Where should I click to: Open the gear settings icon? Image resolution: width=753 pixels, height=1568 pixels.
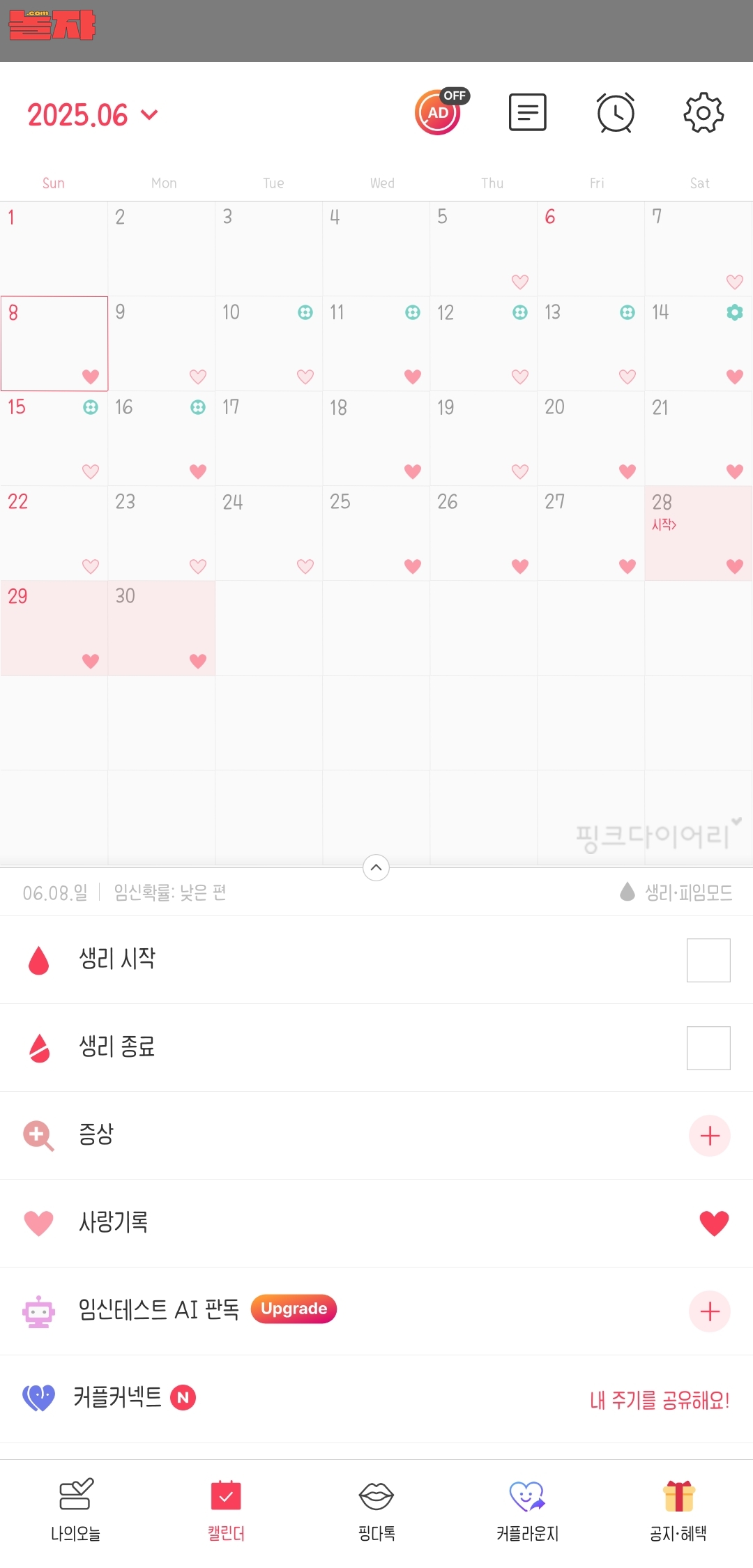[703, 112]
